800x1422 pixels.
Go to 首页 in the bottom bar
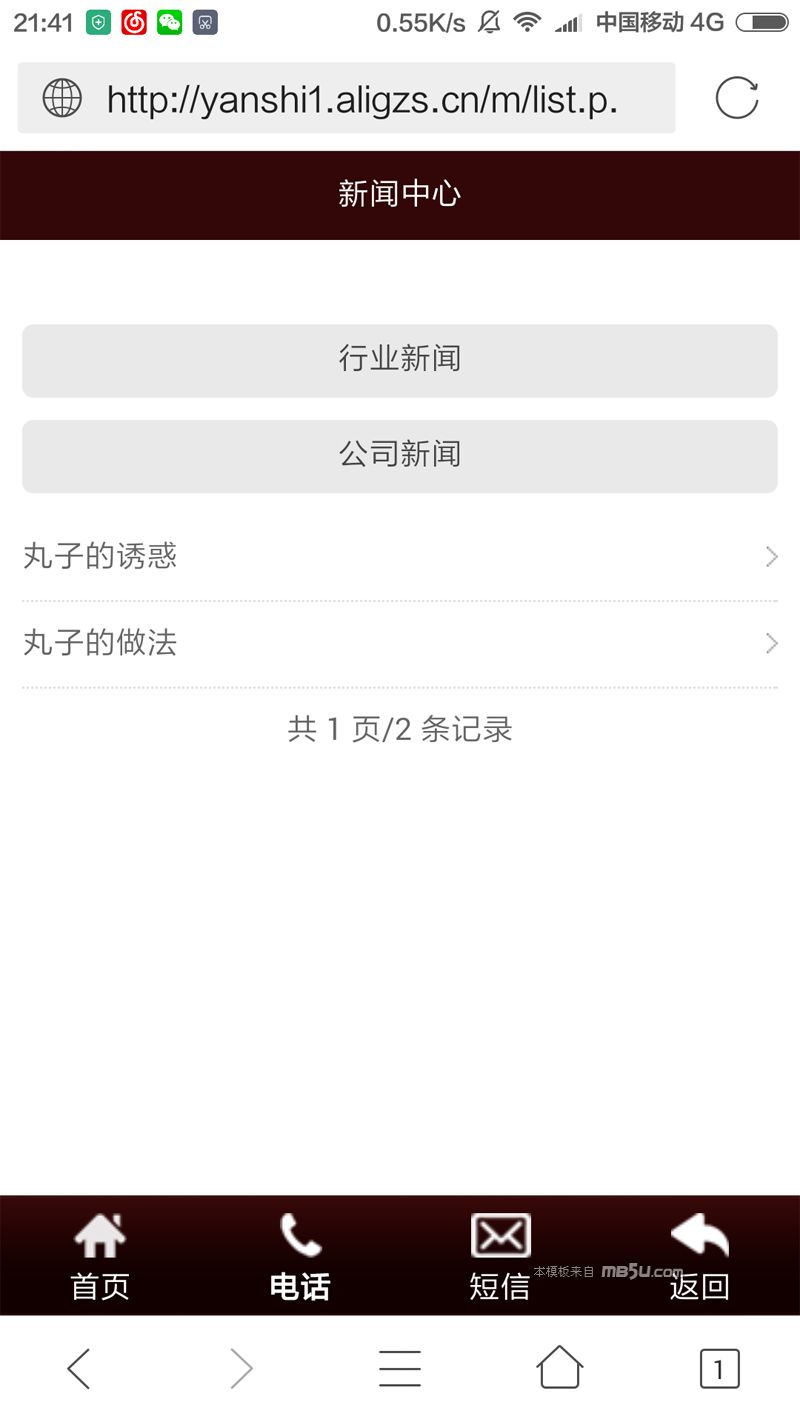click(x=100, y=1256)
